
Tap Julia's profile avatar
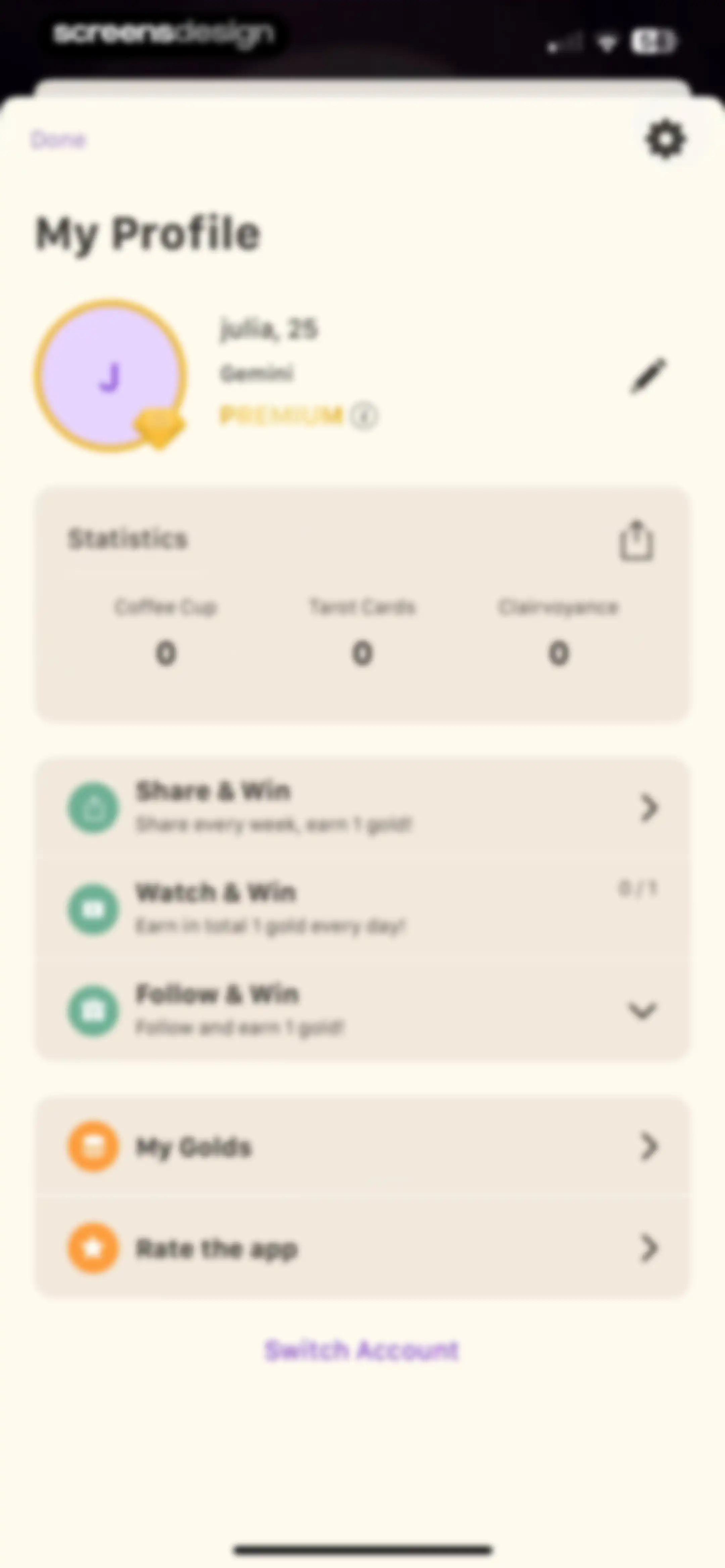pyautogui.click(x=110, y=376)
